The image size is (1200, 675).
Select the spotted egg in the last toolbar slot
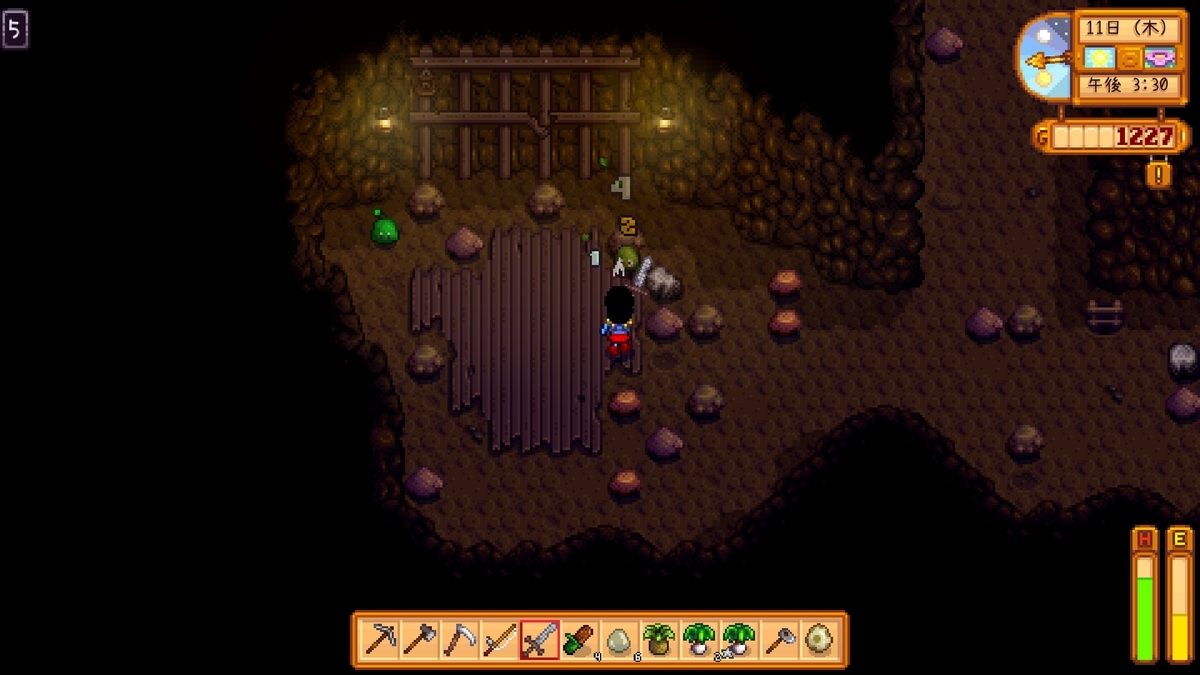[x=819, y=639]
